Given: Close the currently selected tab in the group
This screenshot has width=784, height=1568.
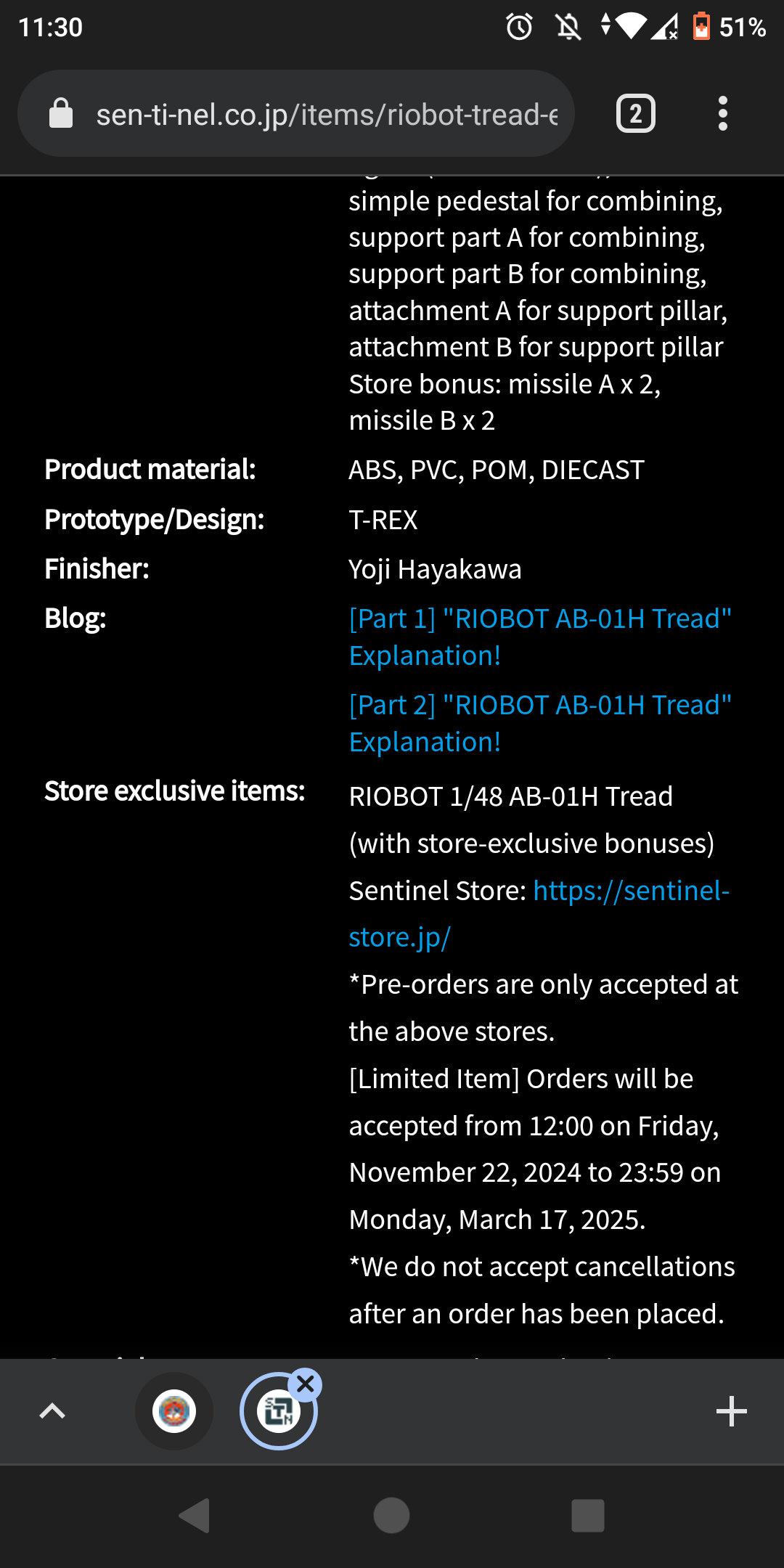Looking at the screenshot, I should coord(306,1384).
